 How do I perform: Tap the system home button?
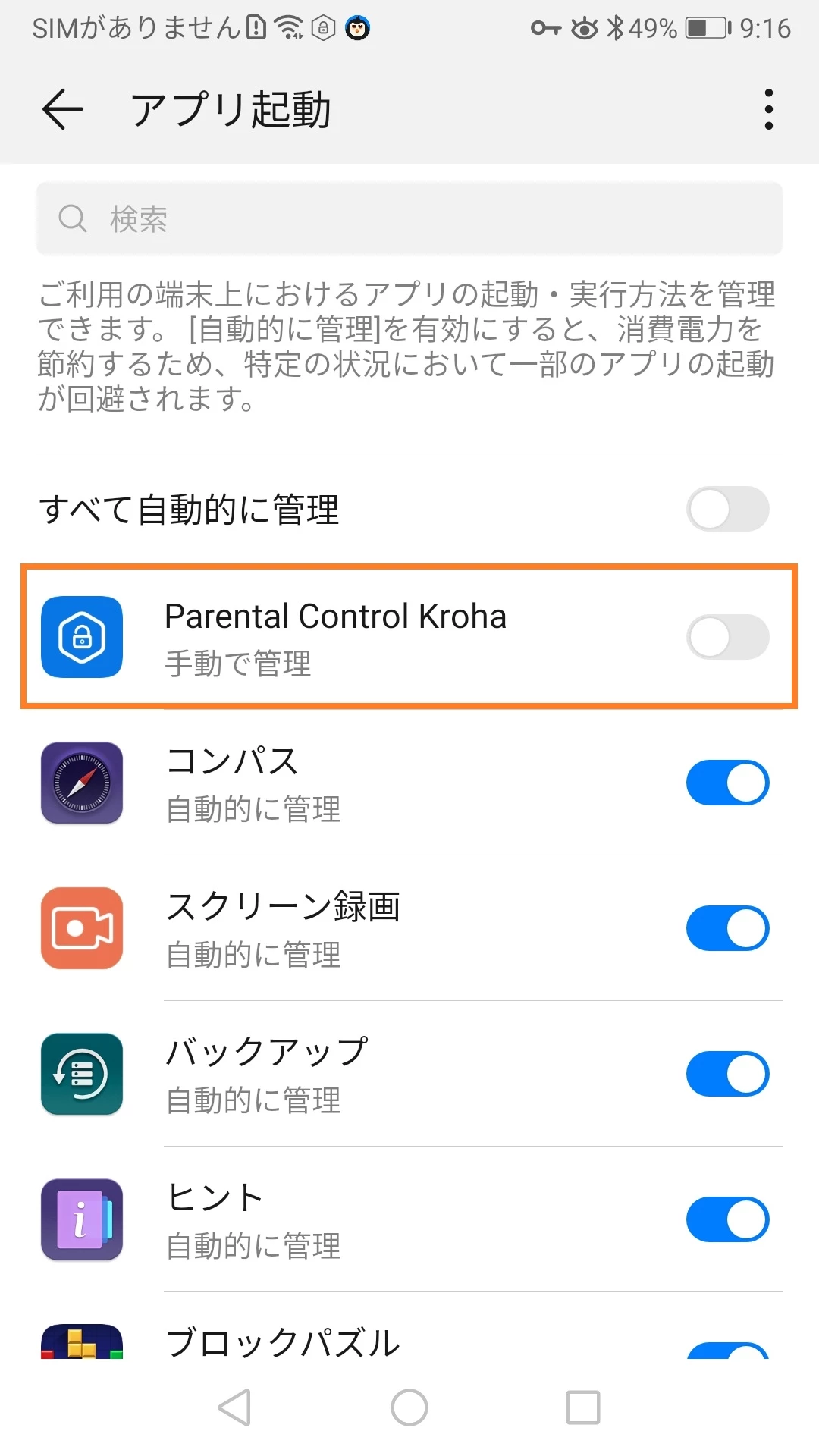pyautogui.click(x=409, y=1407)
